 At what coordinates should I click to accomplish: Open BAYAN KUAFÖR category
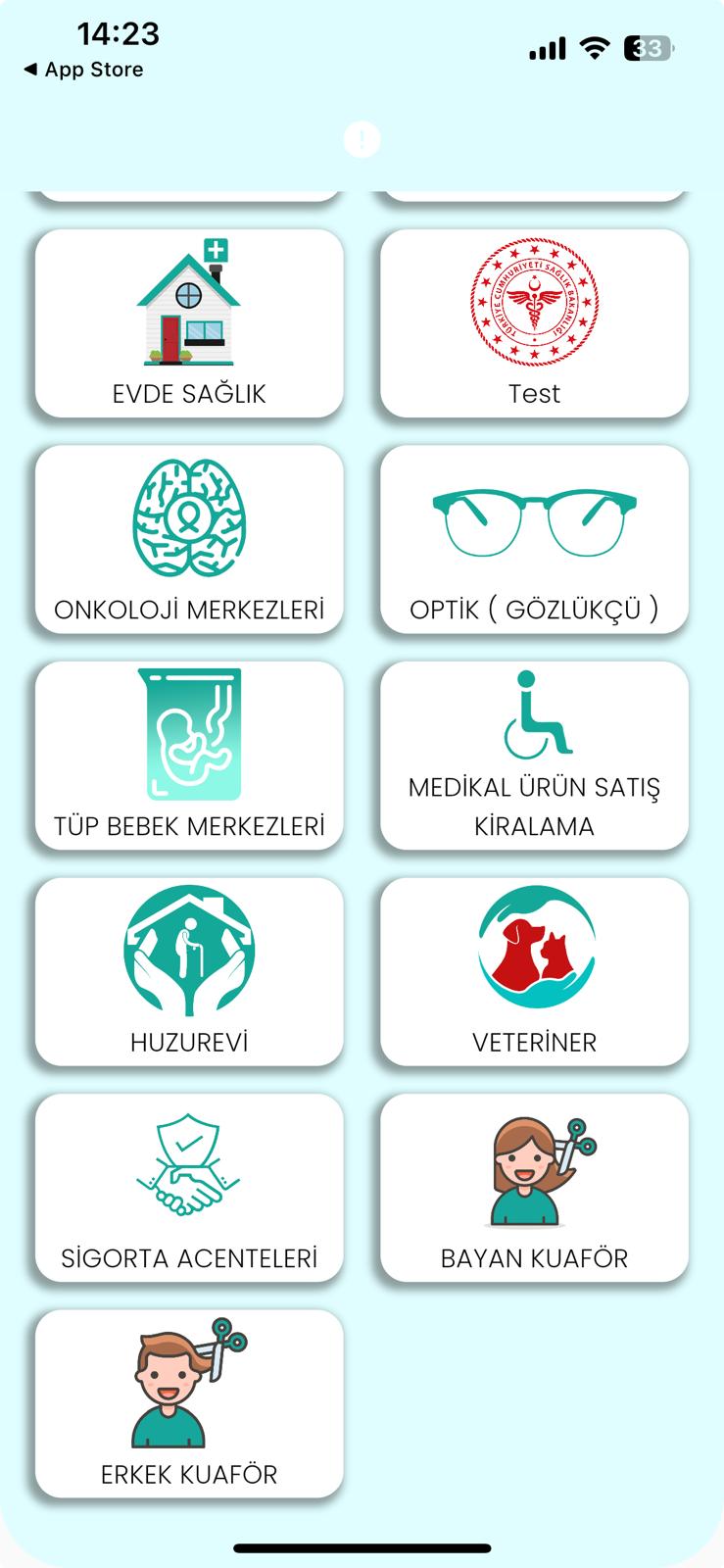click(x=534, y=1187)
